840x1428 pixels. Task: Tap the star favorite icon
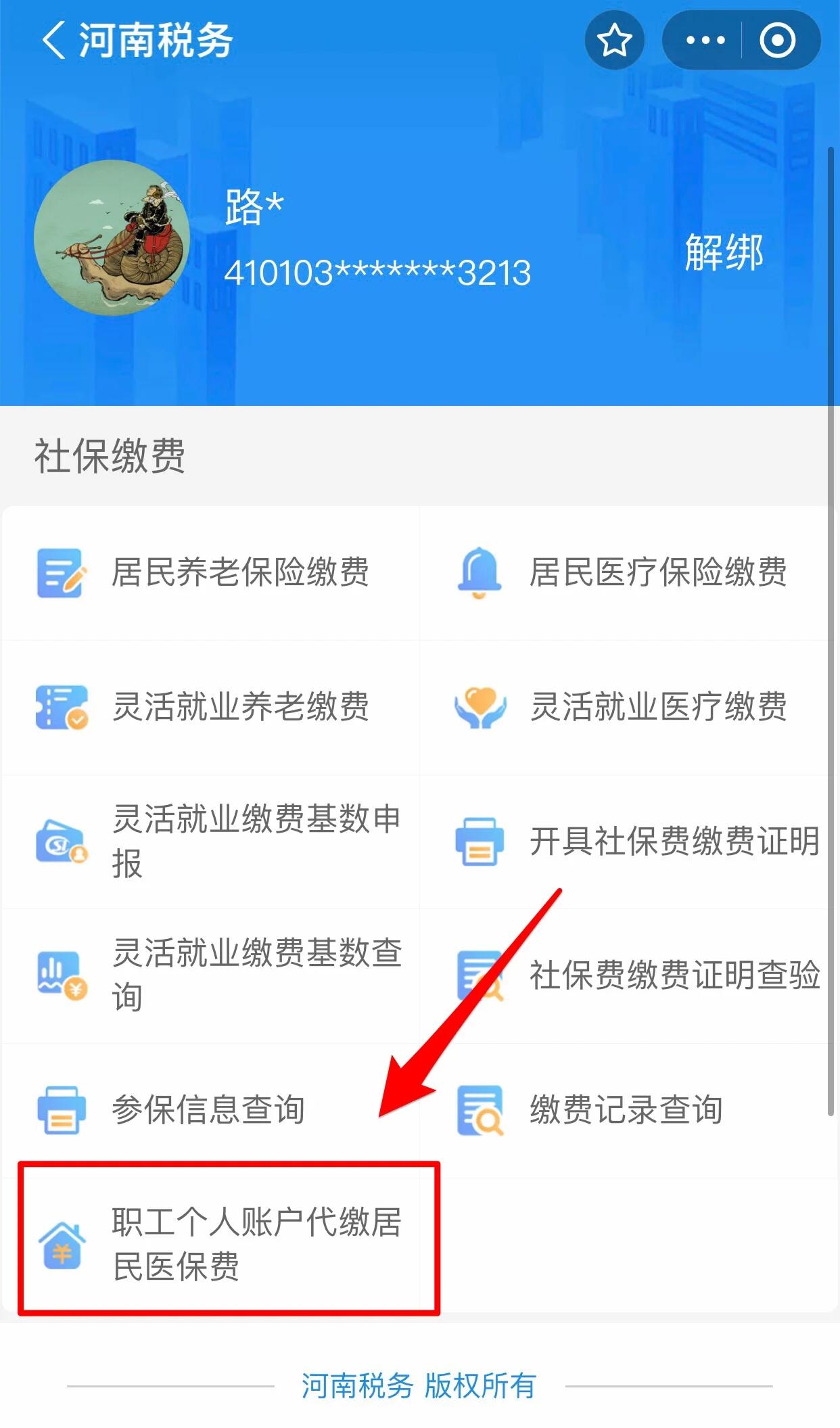click(614, 41)
